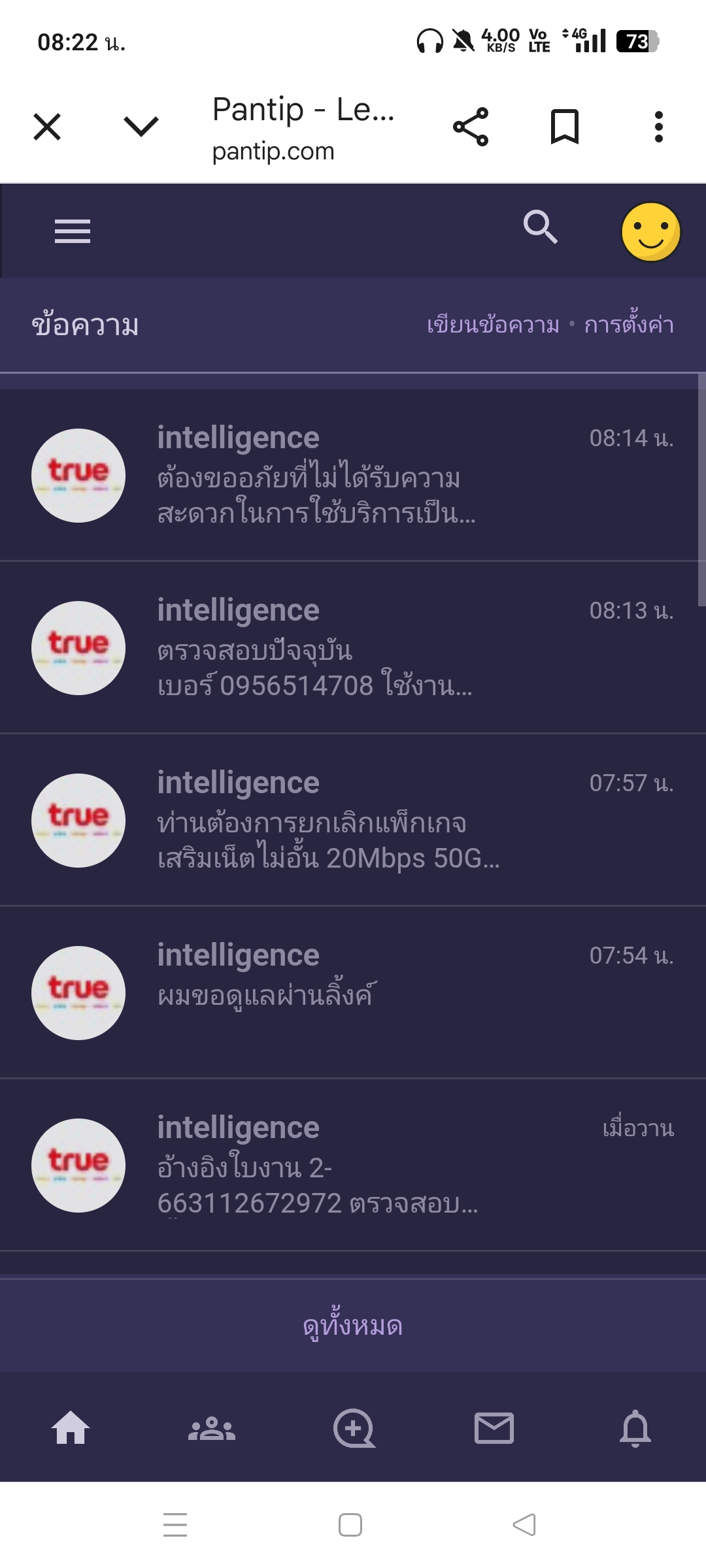This screenshot has height=1568, width=706.
Task: Tap ดูทั้งหมด to view all messages
Action: click(353, 1326)
